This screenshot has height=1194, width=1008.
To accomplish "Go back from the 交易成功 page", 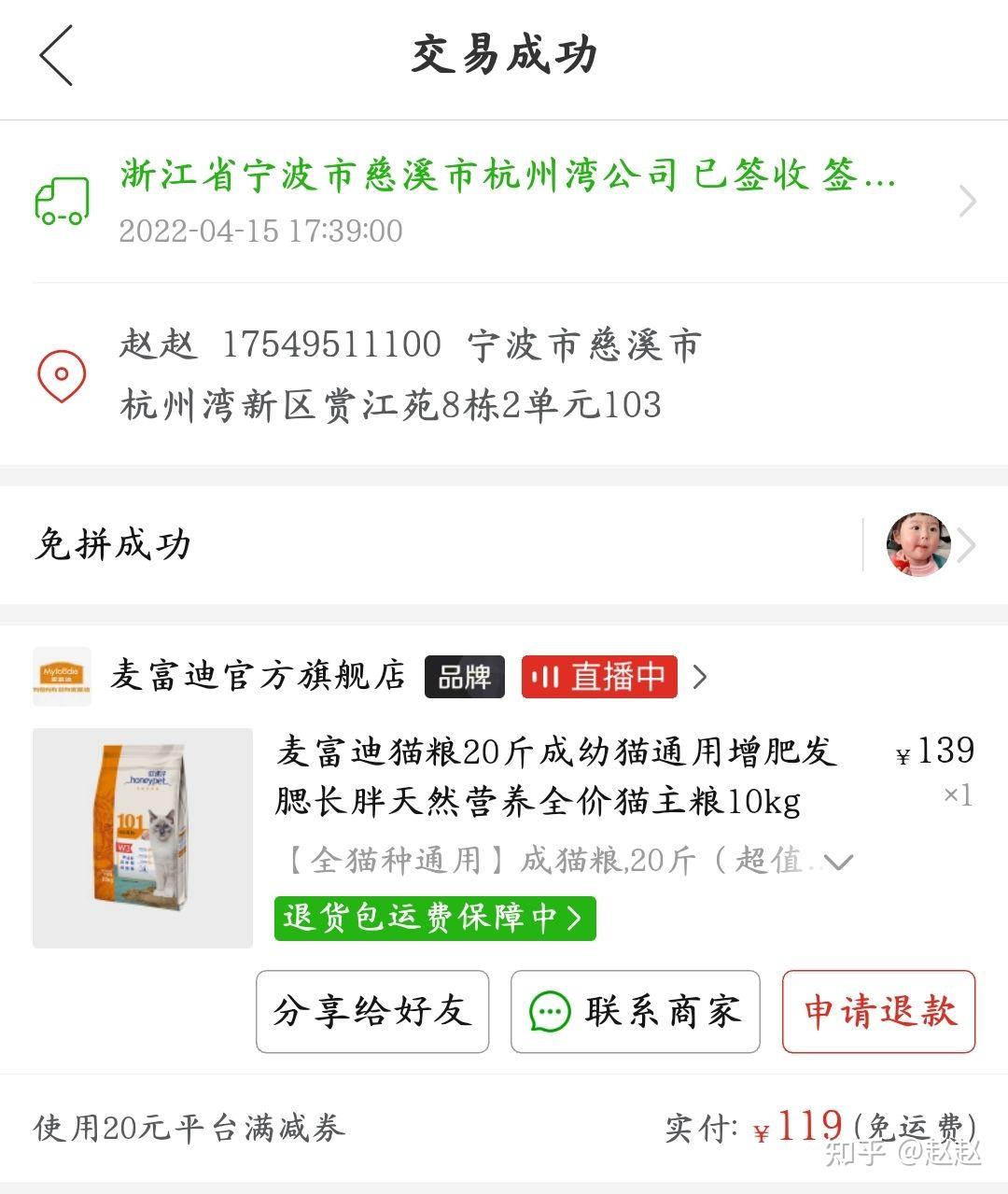I will 56,56.
